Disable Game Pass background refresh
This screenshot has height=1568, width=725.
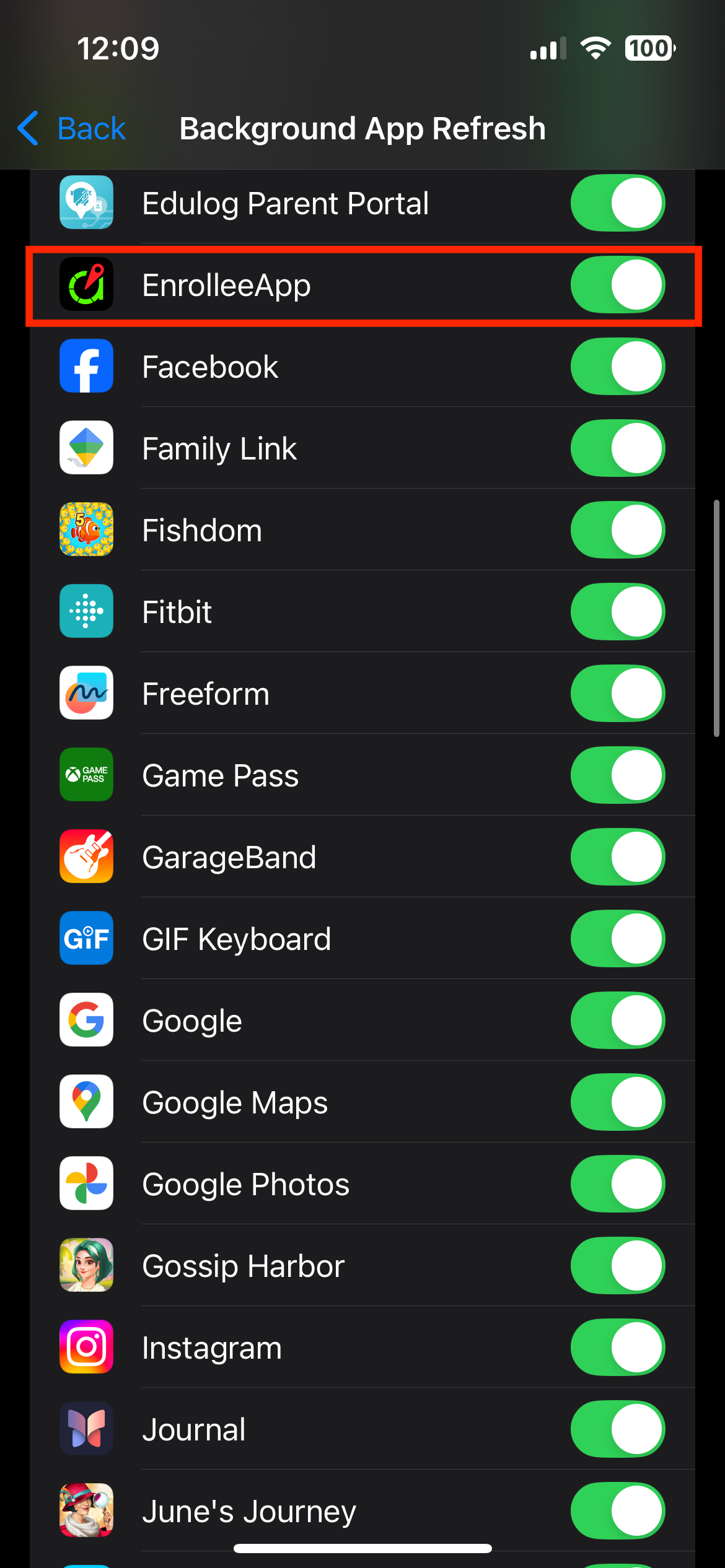point(617,775)
